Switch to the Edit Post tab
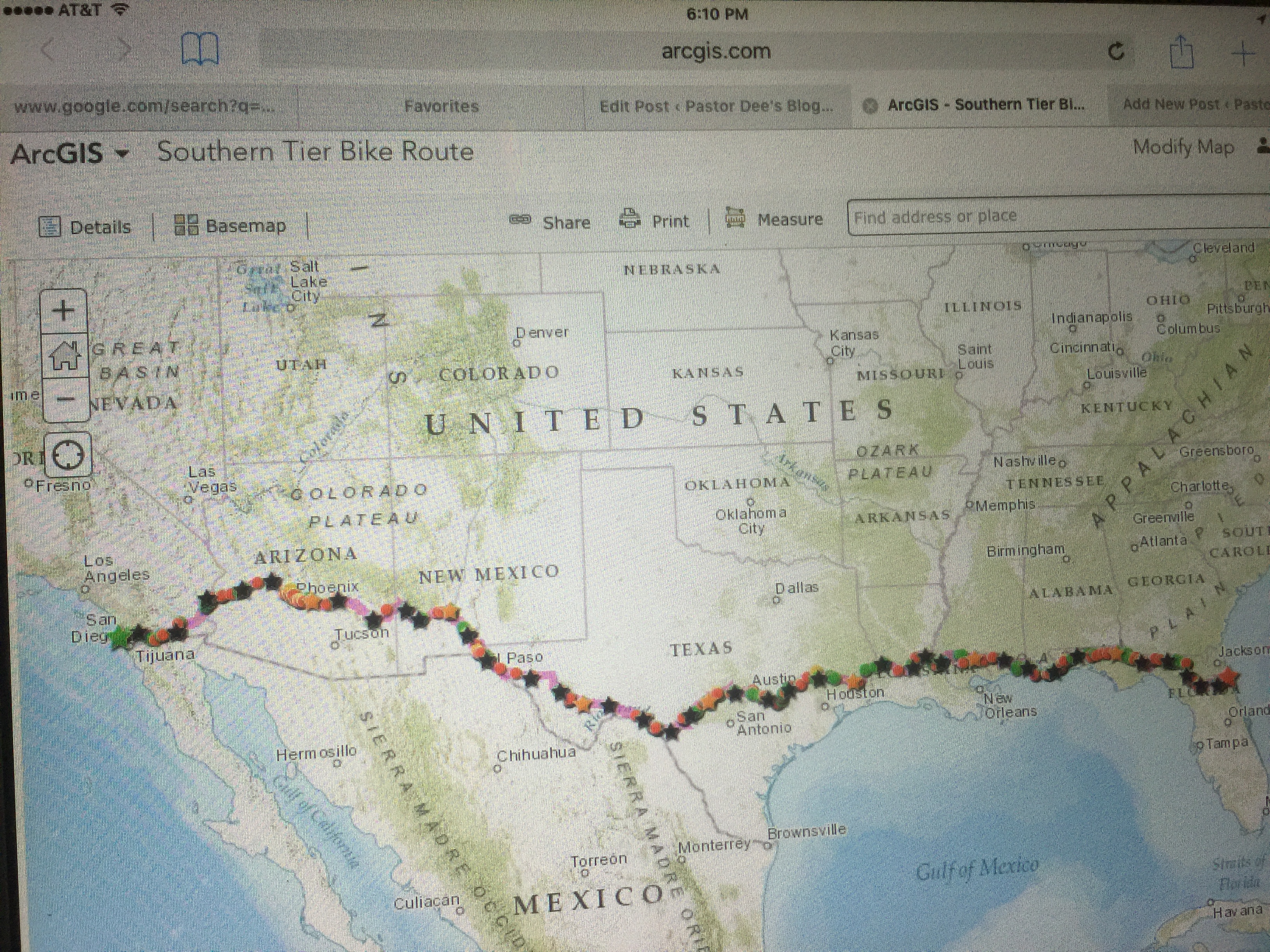1270x952 pixels. 716,107
